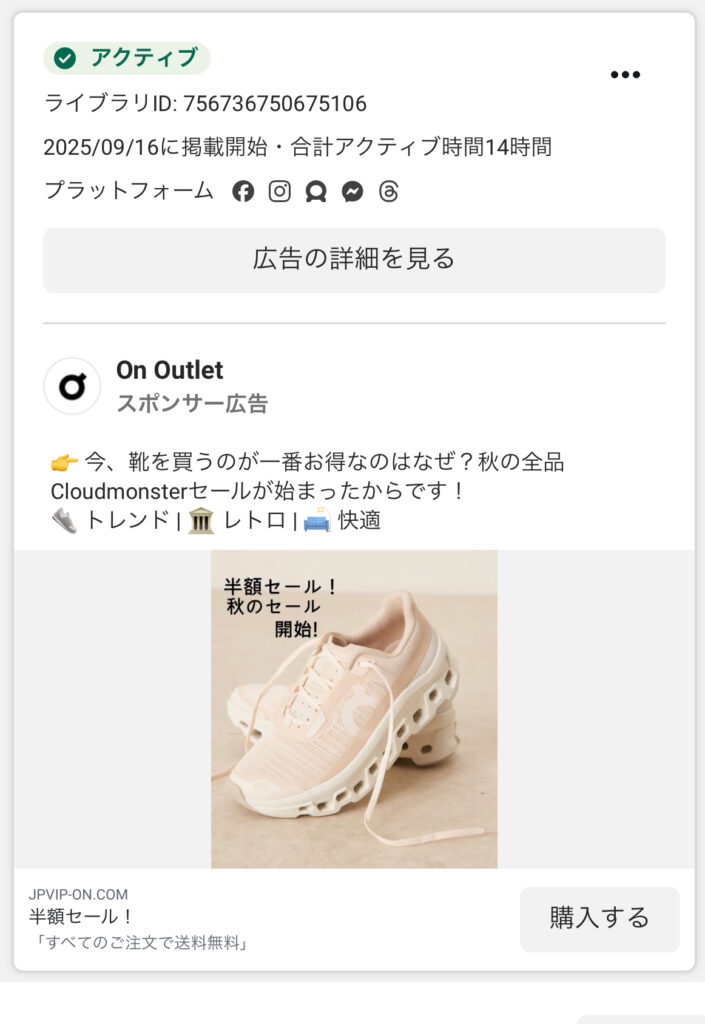The width and height of the screenshot is (705, 1024).
Task: Open the JPVIP-ON.COM link
Action: [x=78, y=894]
